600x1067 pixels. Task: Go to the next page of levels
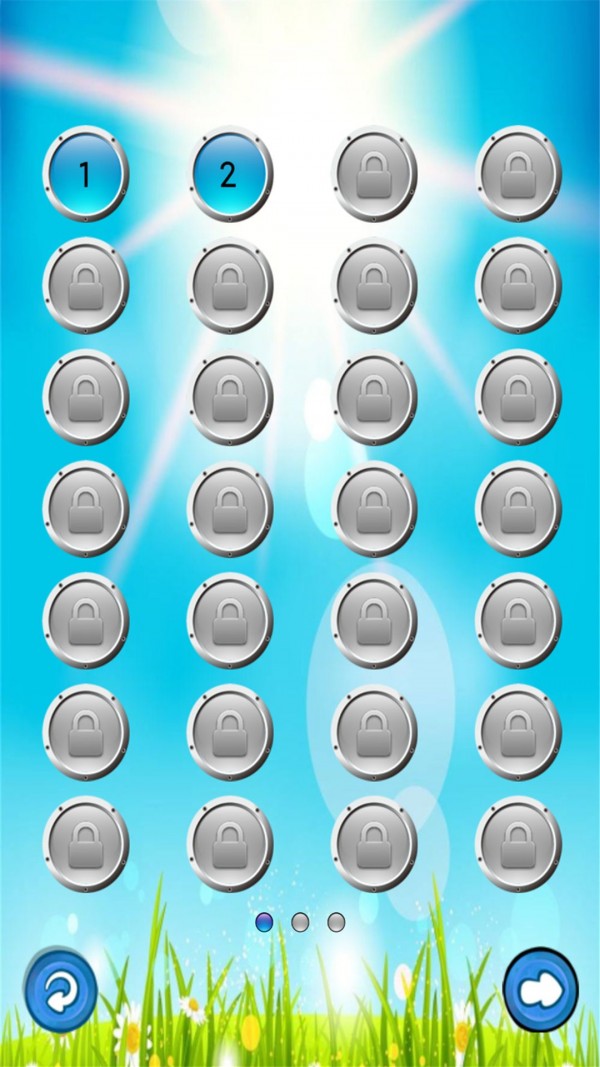point(540,990)
